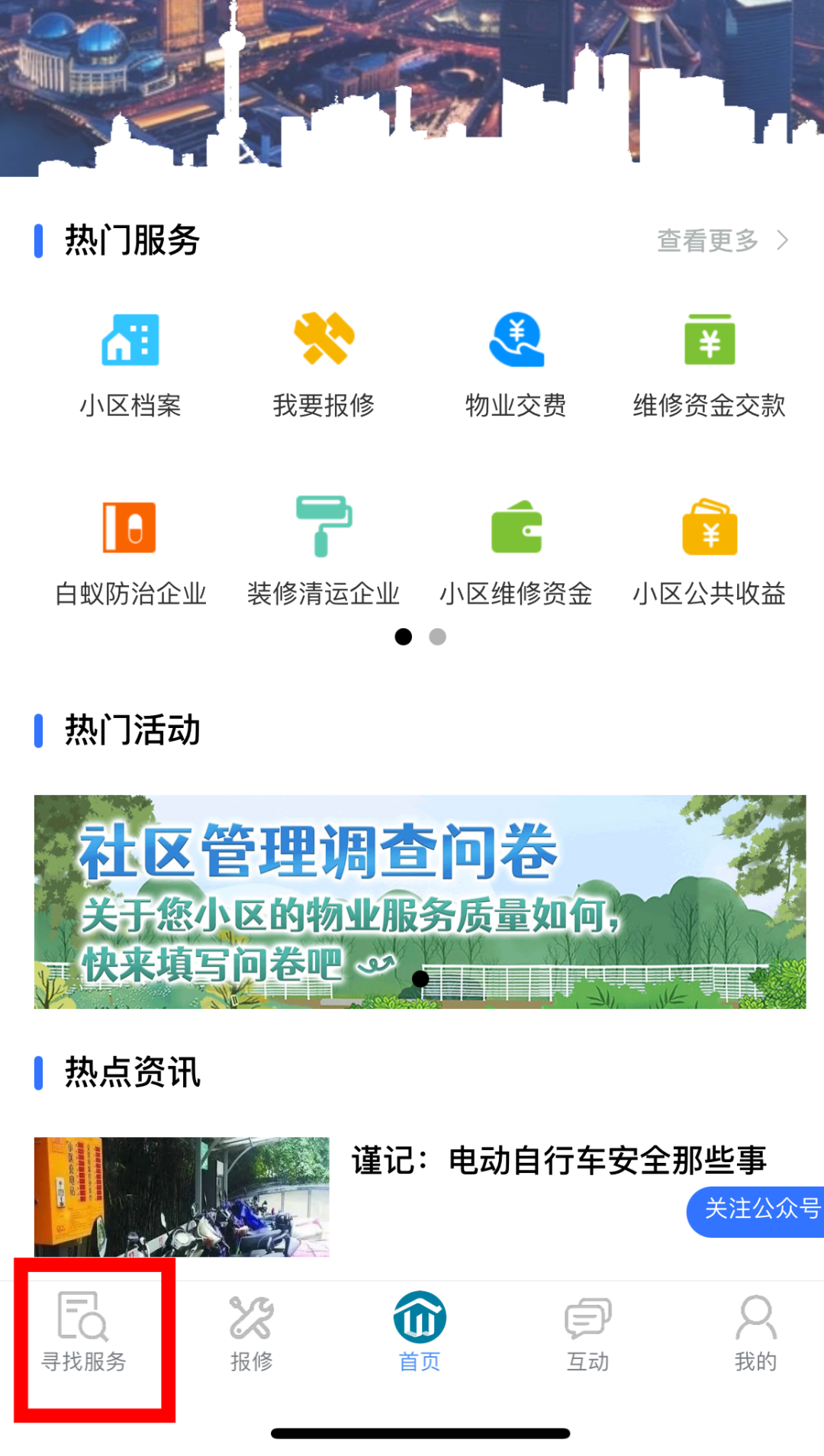Go to the 首页 tab

(420, 1332)
